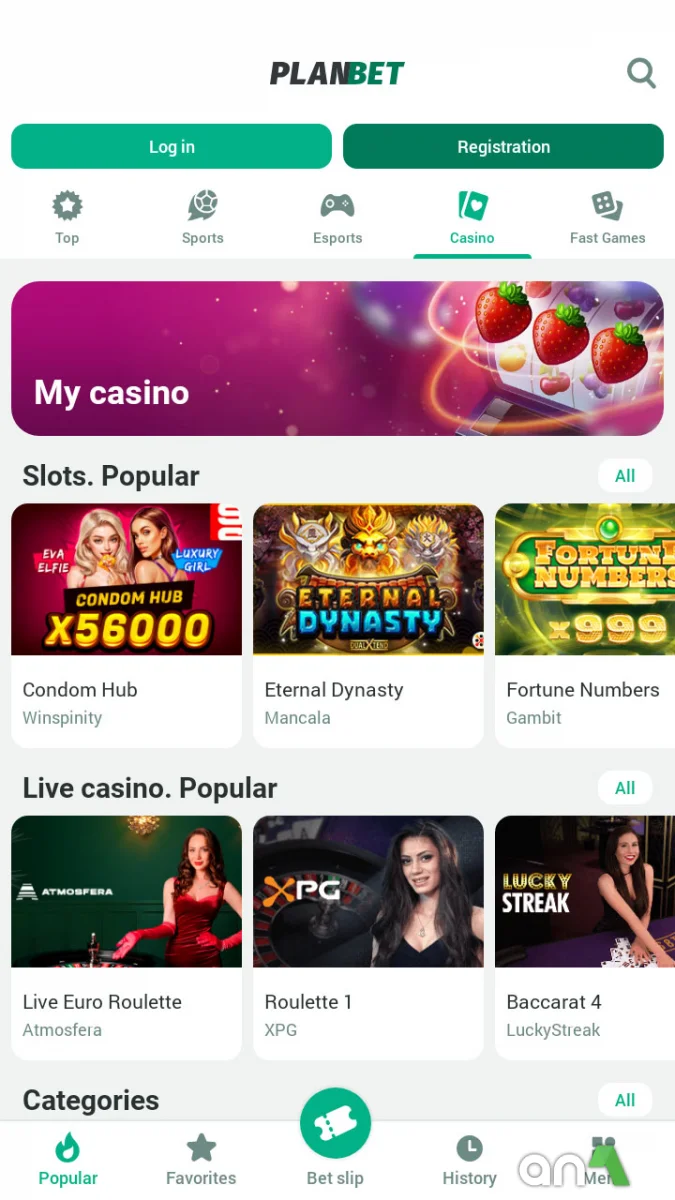Open Live Euro Roulette by Atmosfera
This screenshot has width=675, height=1200.
[x=126, y=936]
